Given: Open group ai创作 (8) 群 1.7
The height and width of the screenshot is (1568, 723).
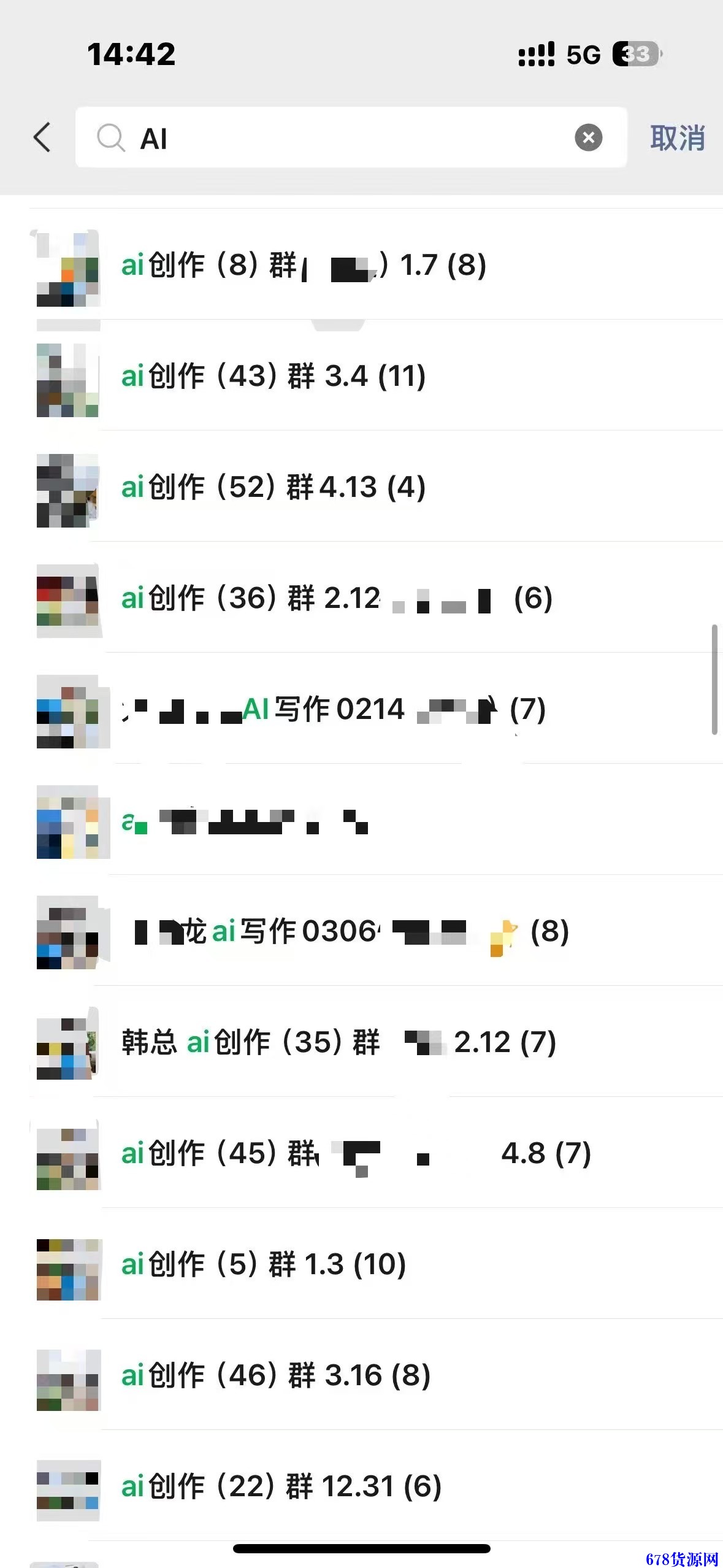Looking at the screenshot, I should pos(362,264).
